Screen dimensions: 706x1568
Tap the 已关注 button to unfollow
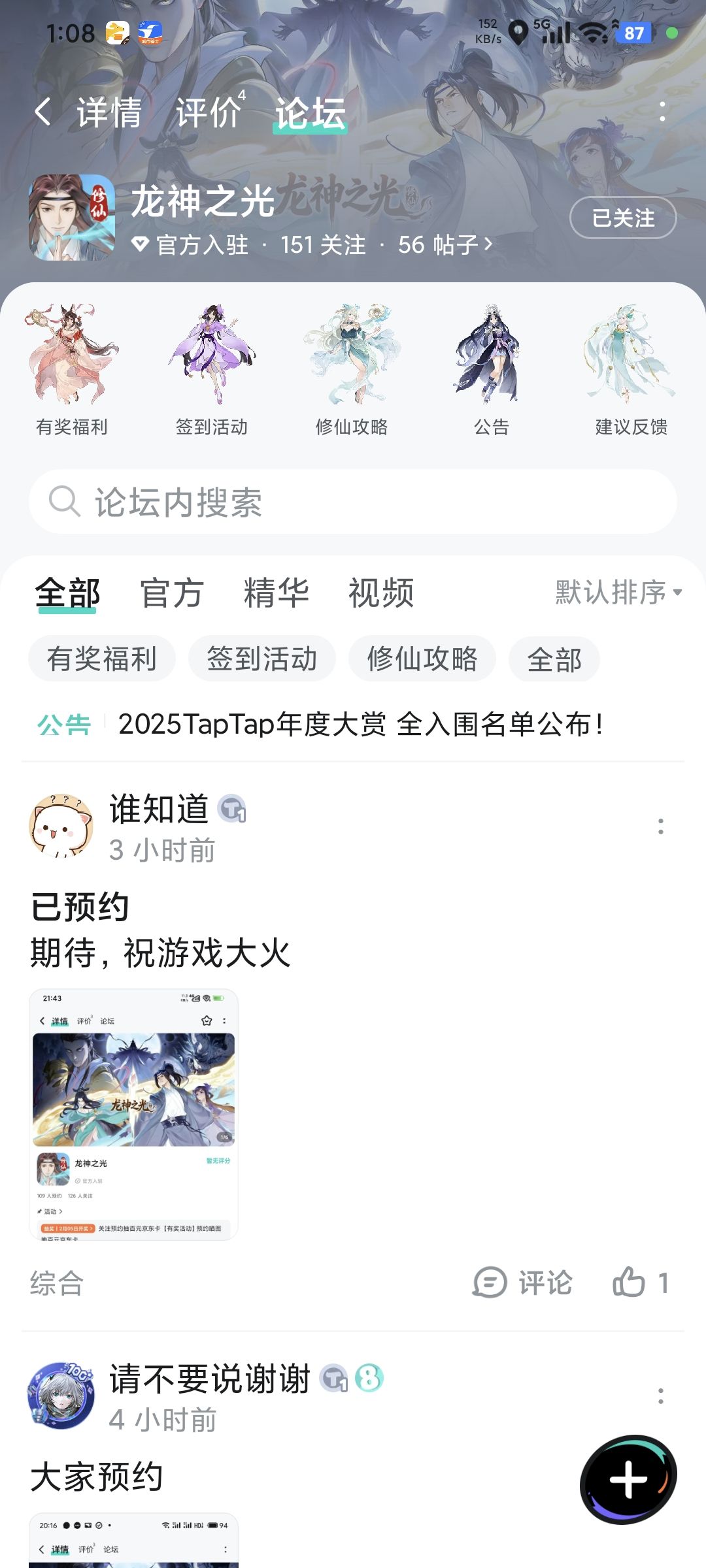tap(623, 218)
